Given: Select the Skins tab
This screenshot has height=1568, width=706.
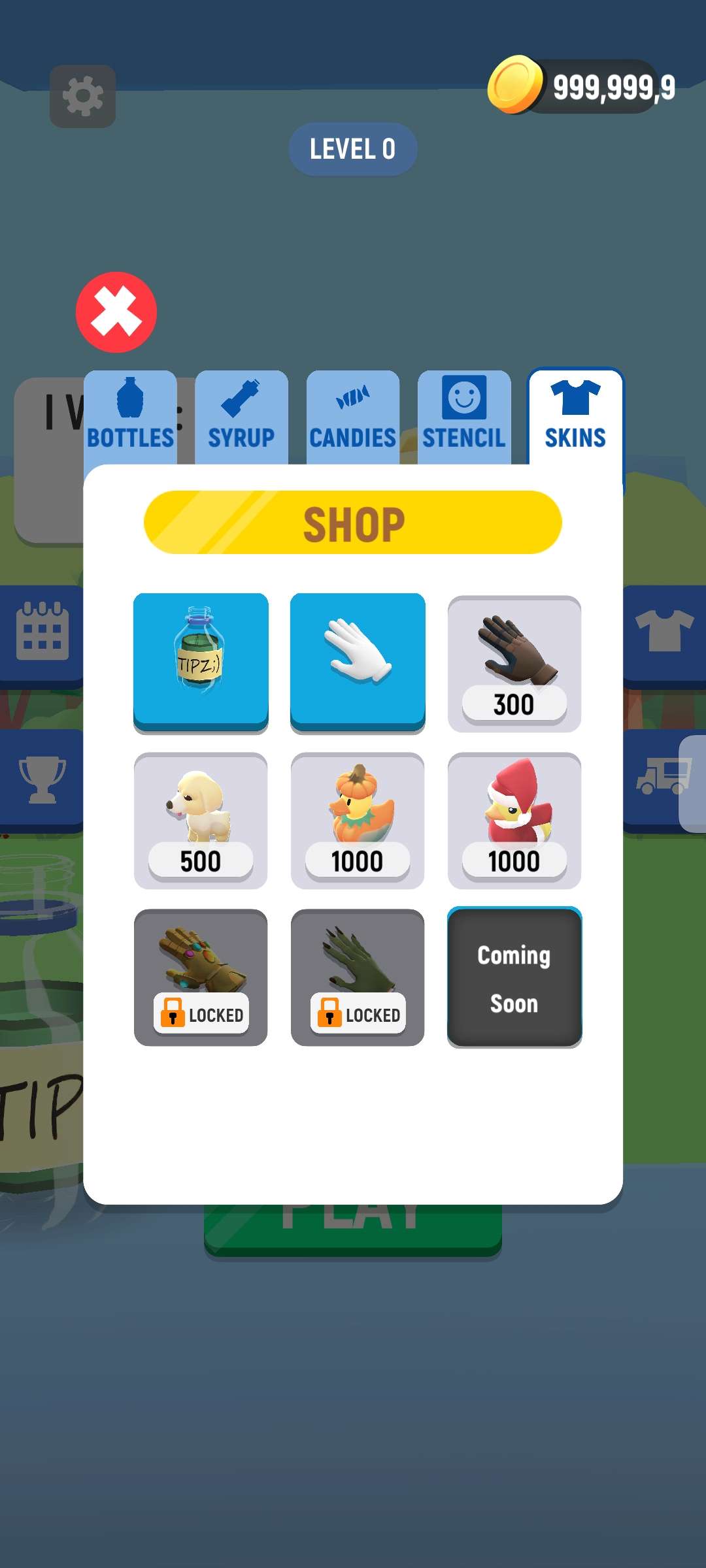Looking at the screenshot, I should click(x=575, y=416).
